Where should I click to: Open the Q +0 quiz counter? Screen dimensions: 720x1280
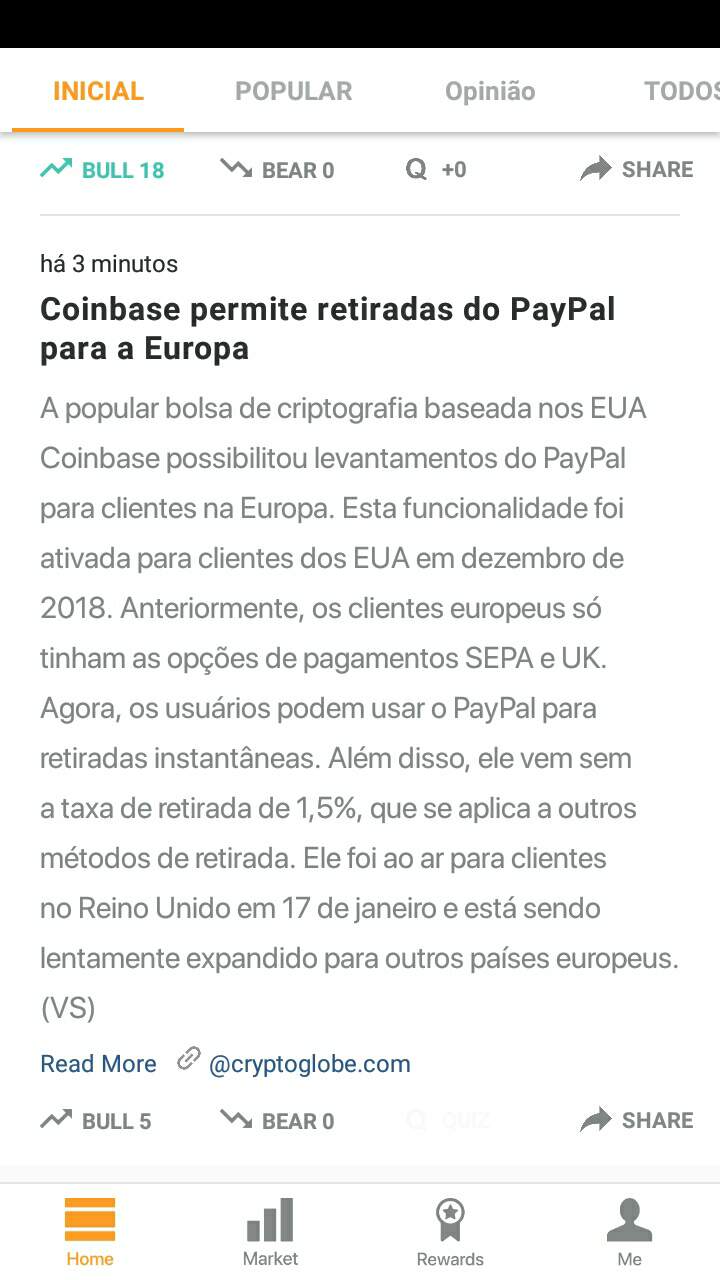[436, 170]
